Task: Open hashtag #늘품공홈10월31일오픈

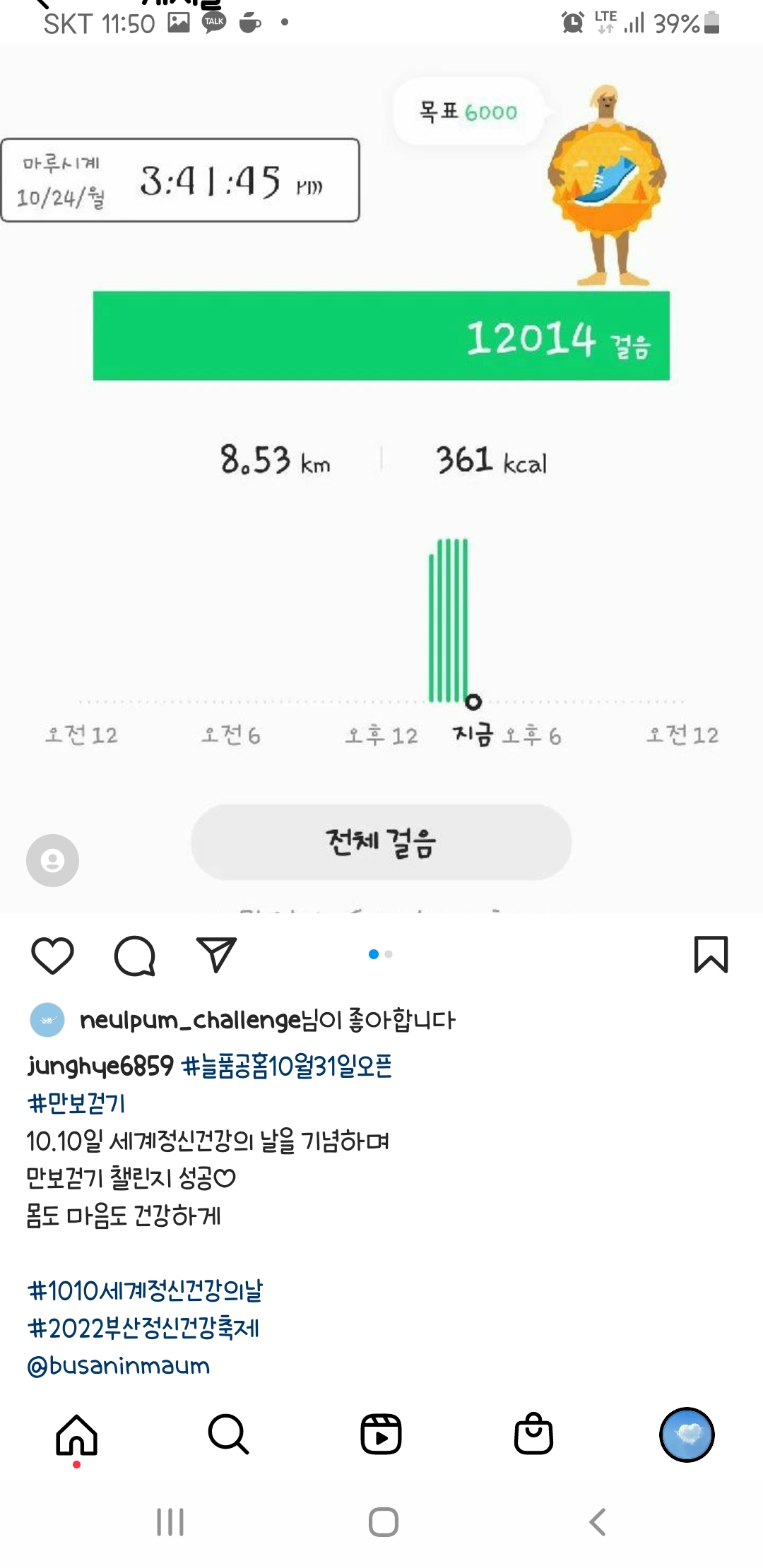Action: point(286,1066)
